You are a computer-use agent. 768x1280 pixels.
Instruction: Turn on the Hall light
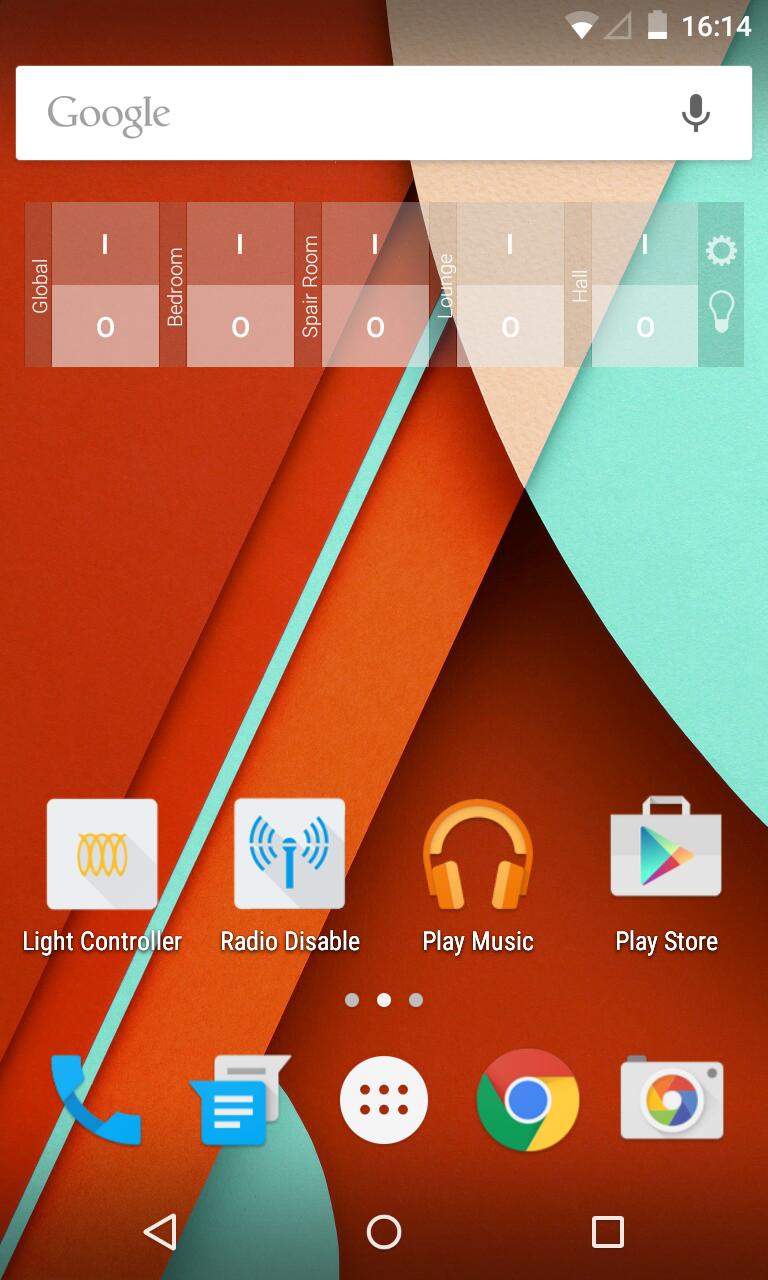pyautogui.click(x=645, y=243)
